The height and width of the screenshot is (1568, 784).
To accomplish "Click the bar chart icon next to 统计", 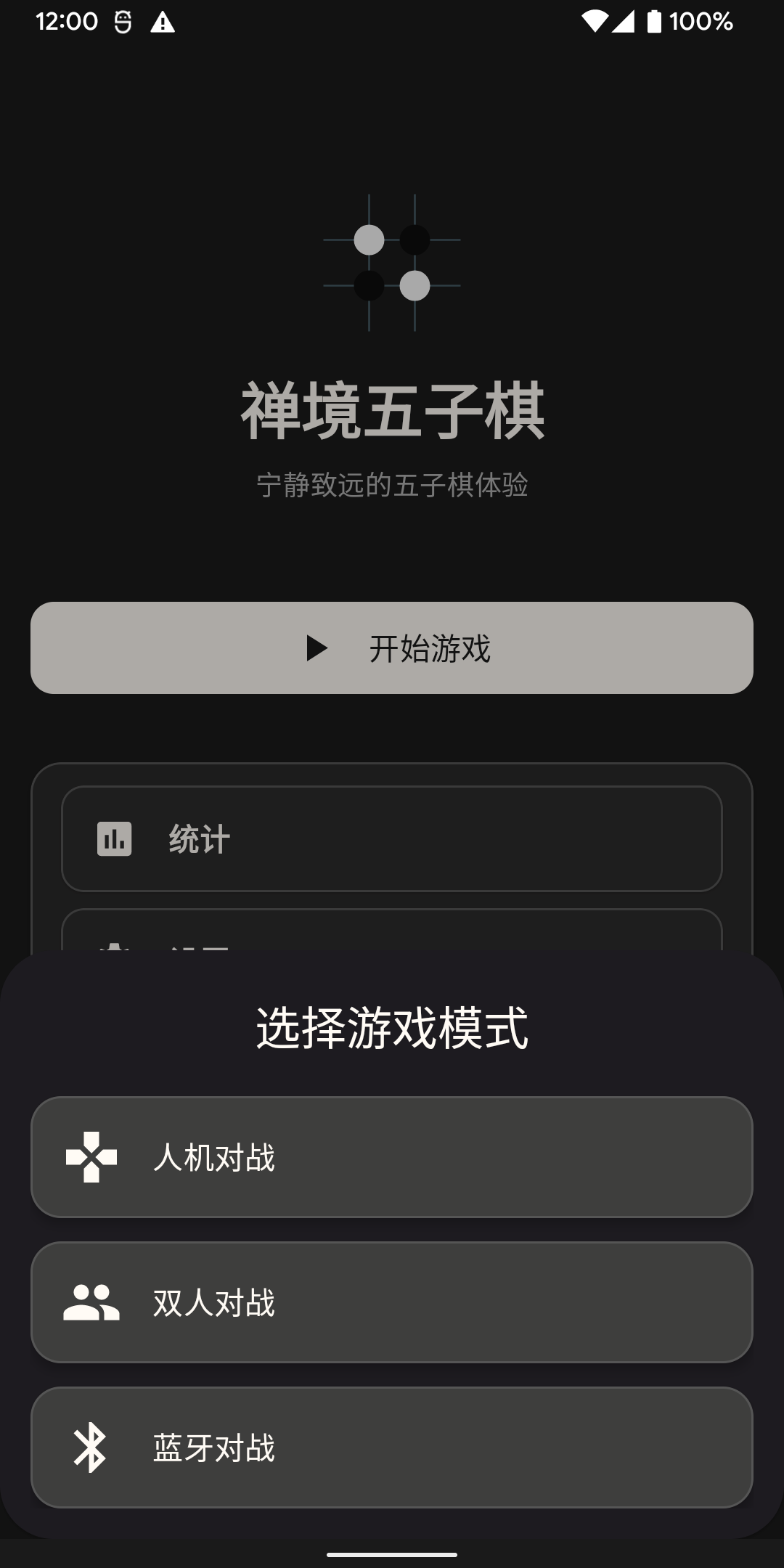I will [115, 838].
